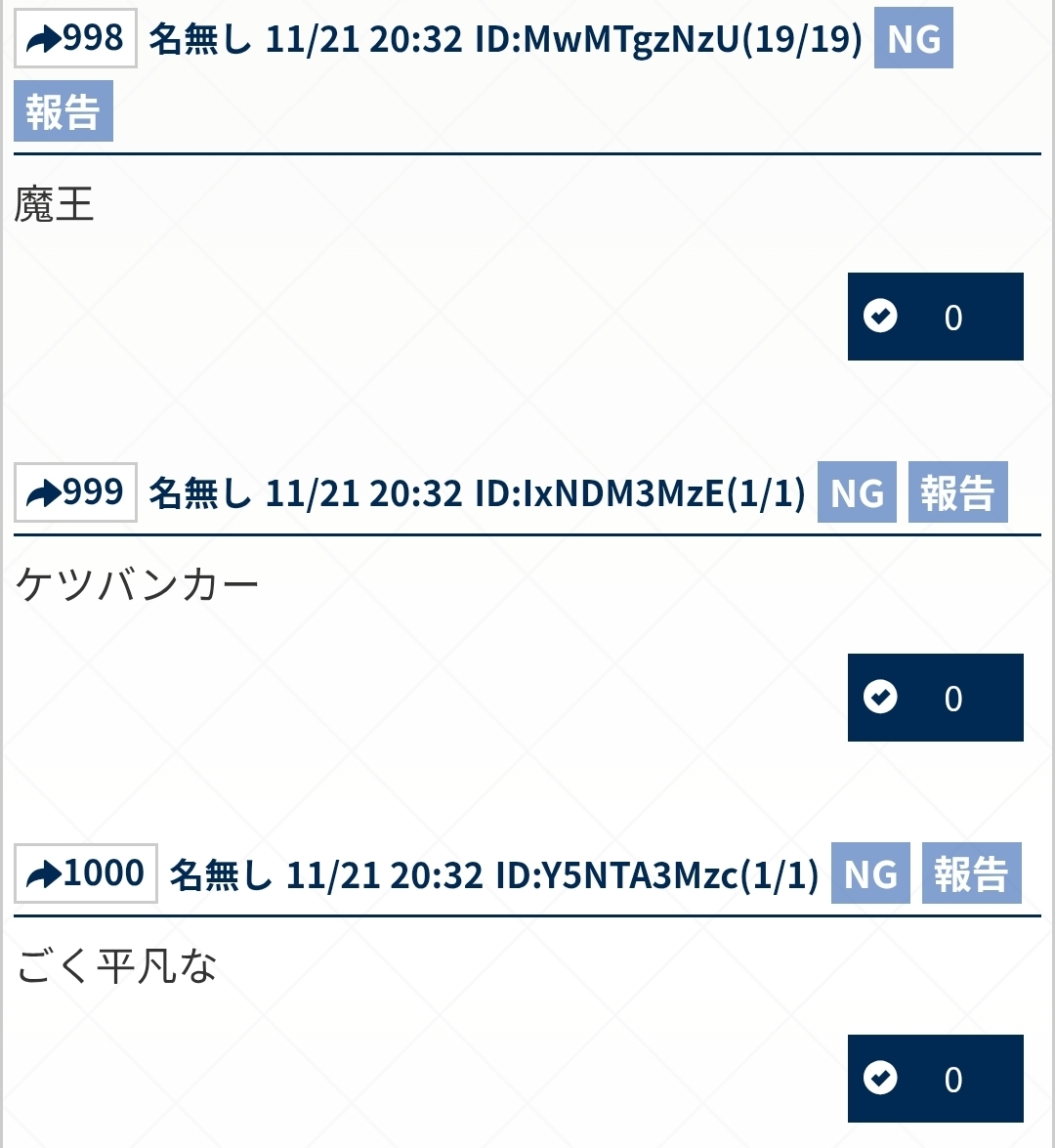
Task: Reply to post number 1000
Action: tap(86, 873)
